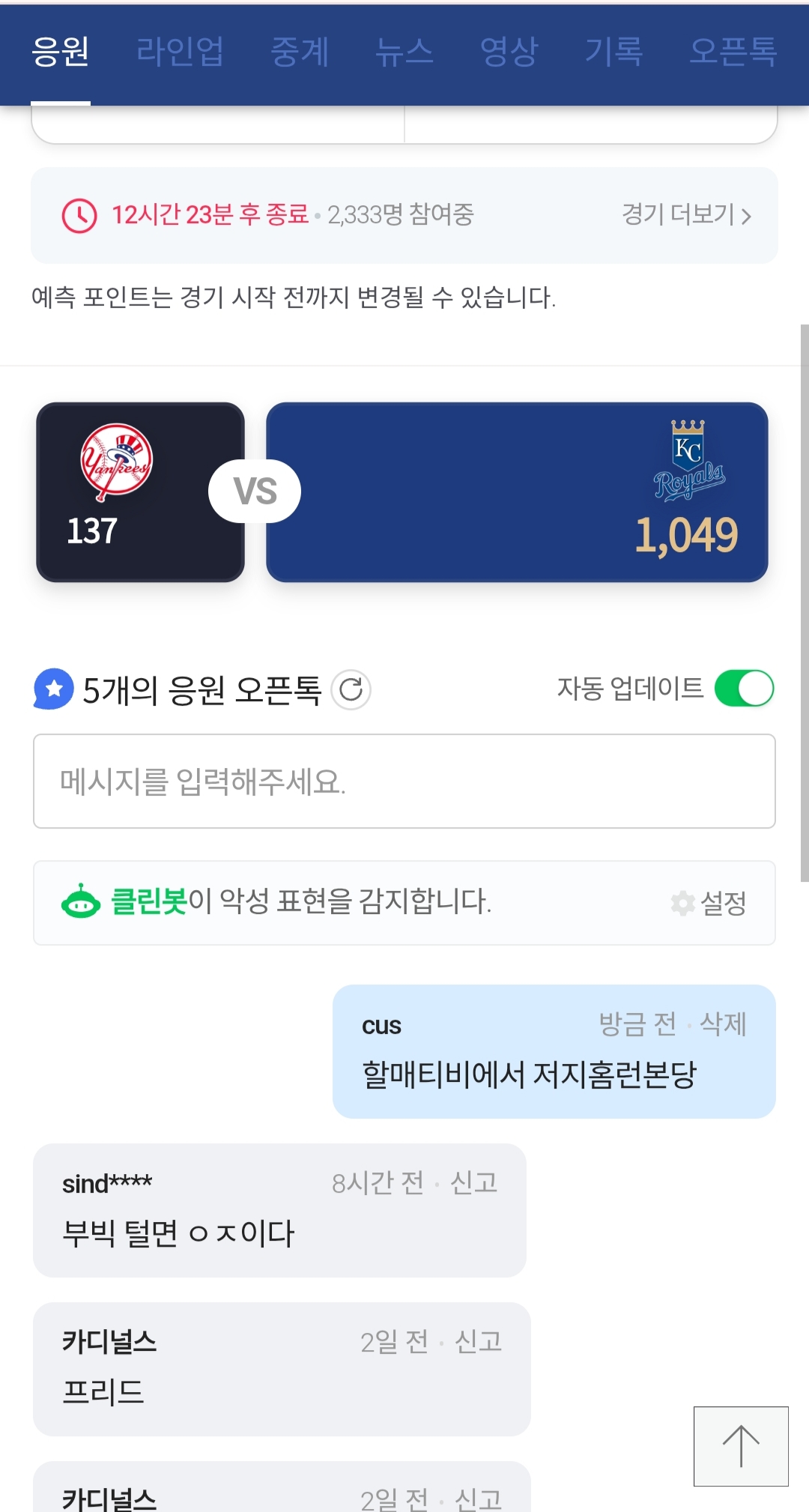Jump back to top with the arrow
Screen dimensions: 809x1512
pyautogui.click(x=741, y=1446)
